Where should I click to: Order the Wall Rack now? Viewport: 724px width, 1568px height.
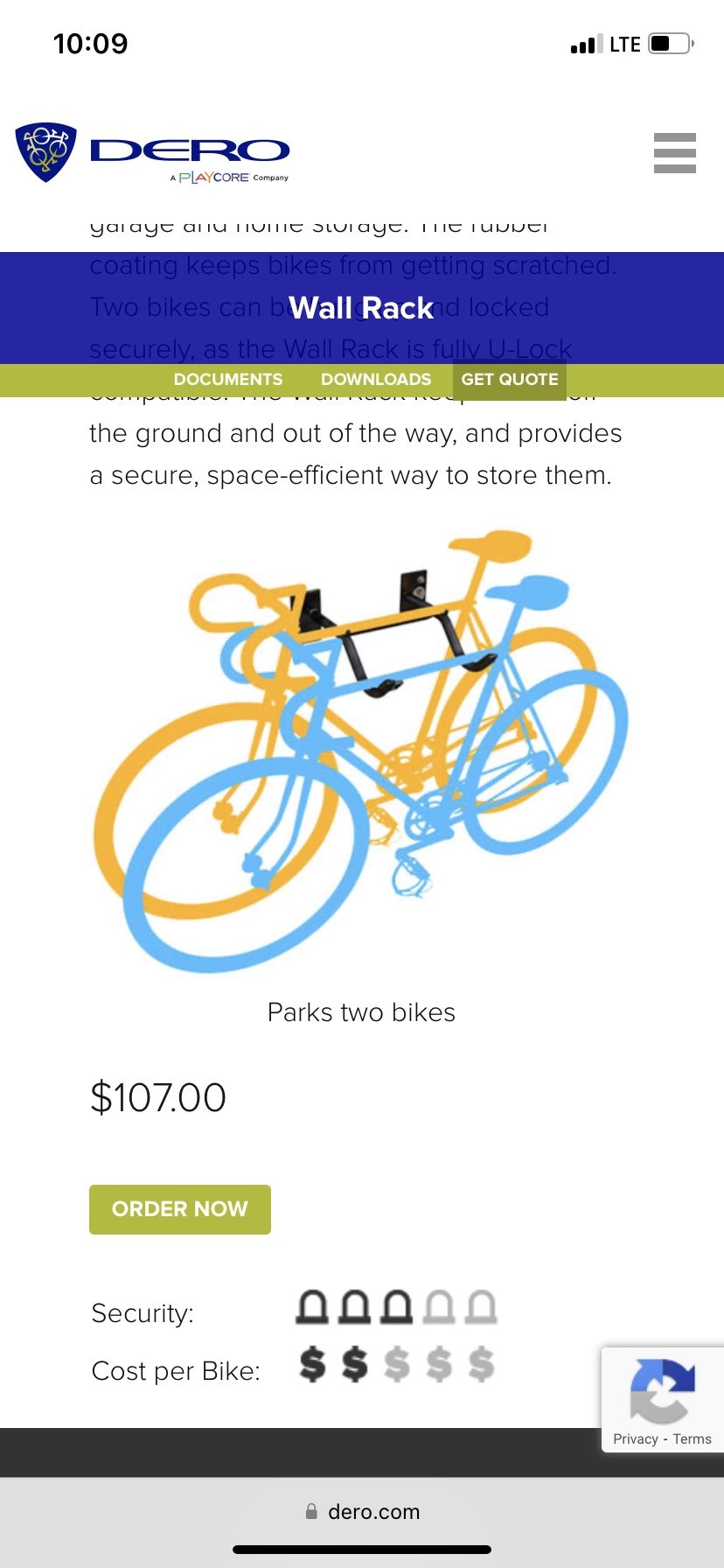tap(180, 1209)
